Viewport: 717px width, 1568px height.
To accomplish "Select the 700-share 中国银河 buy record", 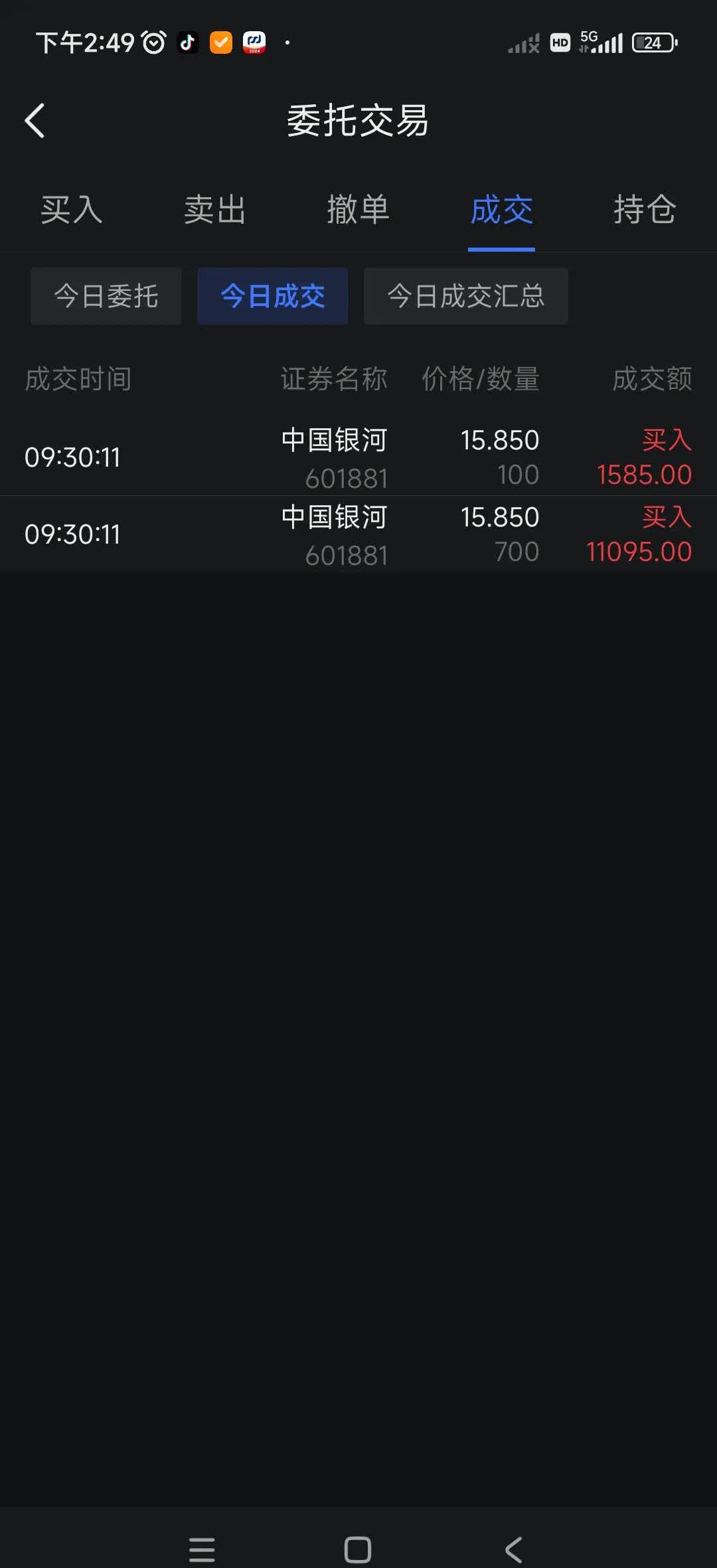I will coord(358,533).
